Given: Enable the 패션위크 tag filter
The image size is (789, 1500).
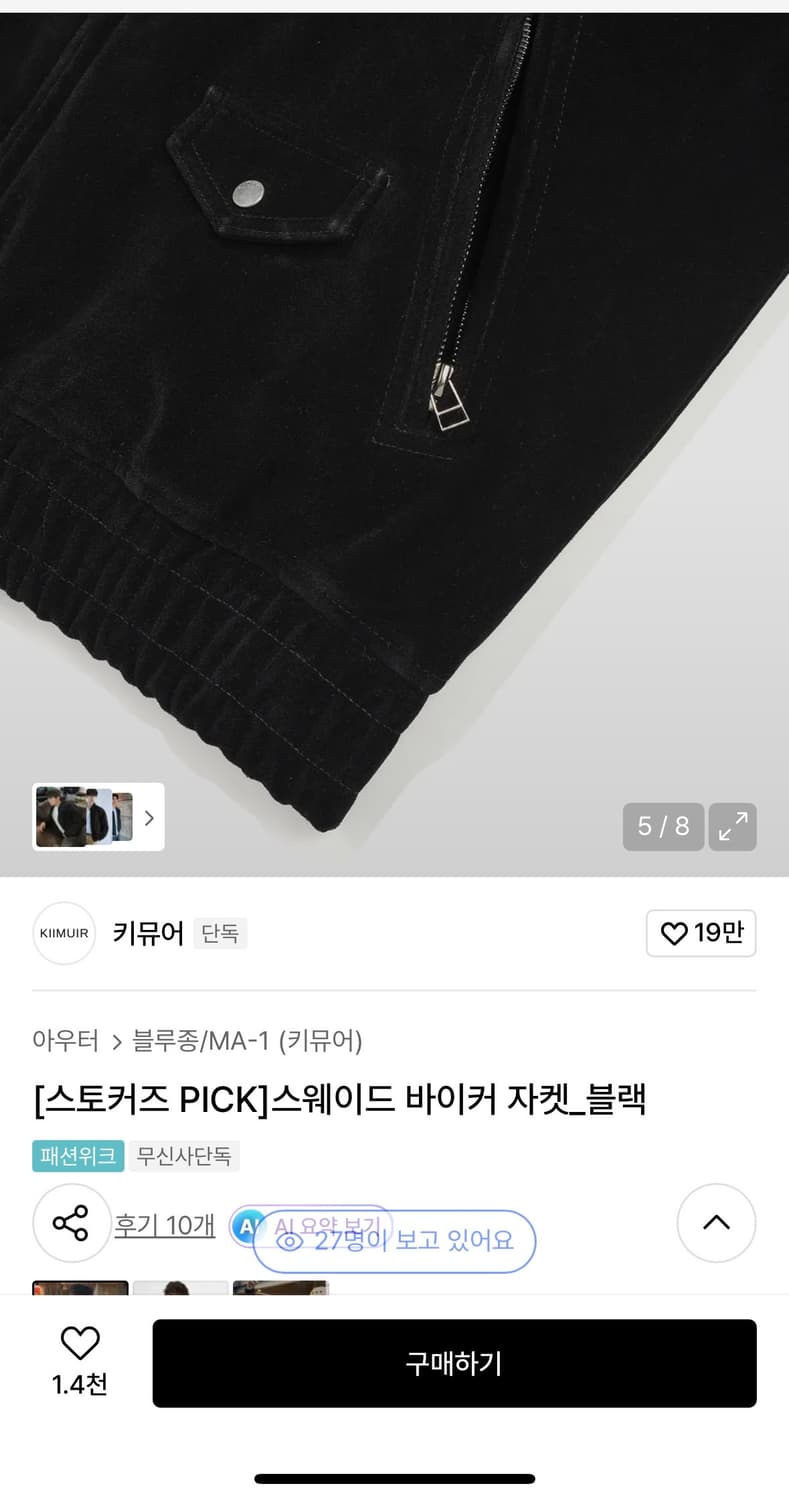Looking at the screenshot, I should 76,1156.
